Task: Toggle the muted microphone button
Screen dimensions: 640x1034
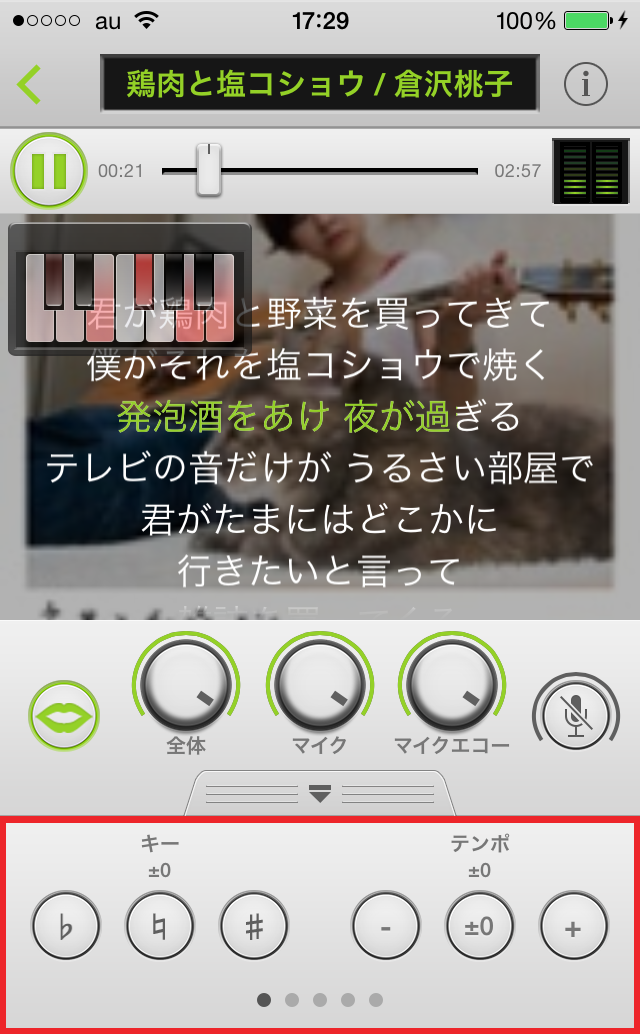Action: click(575, 716)
